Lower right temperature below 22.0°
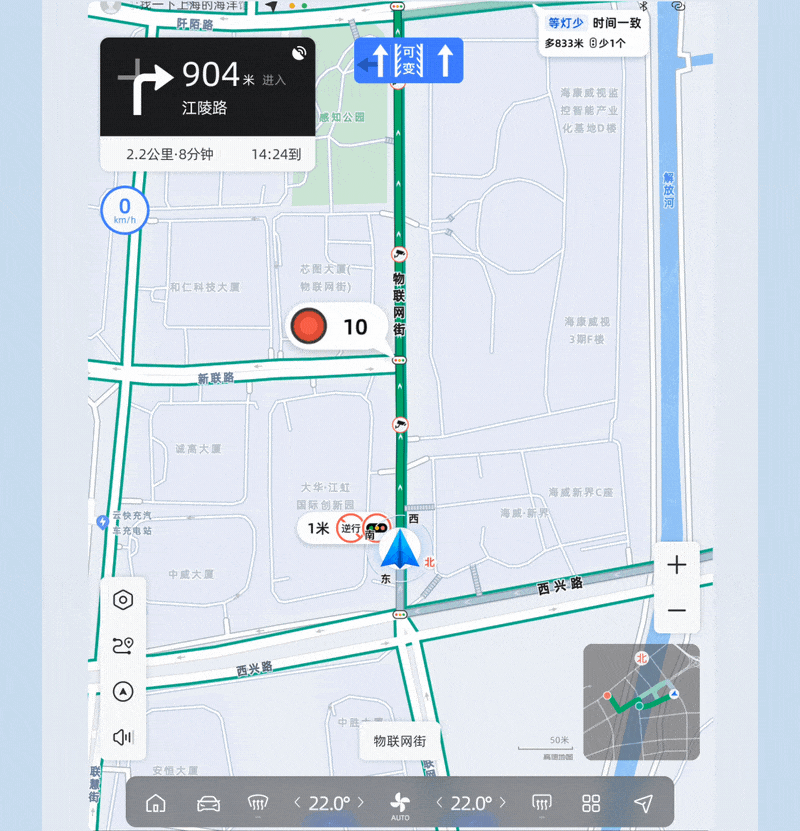This screenshot has width=800, height=831. [438, 803]
